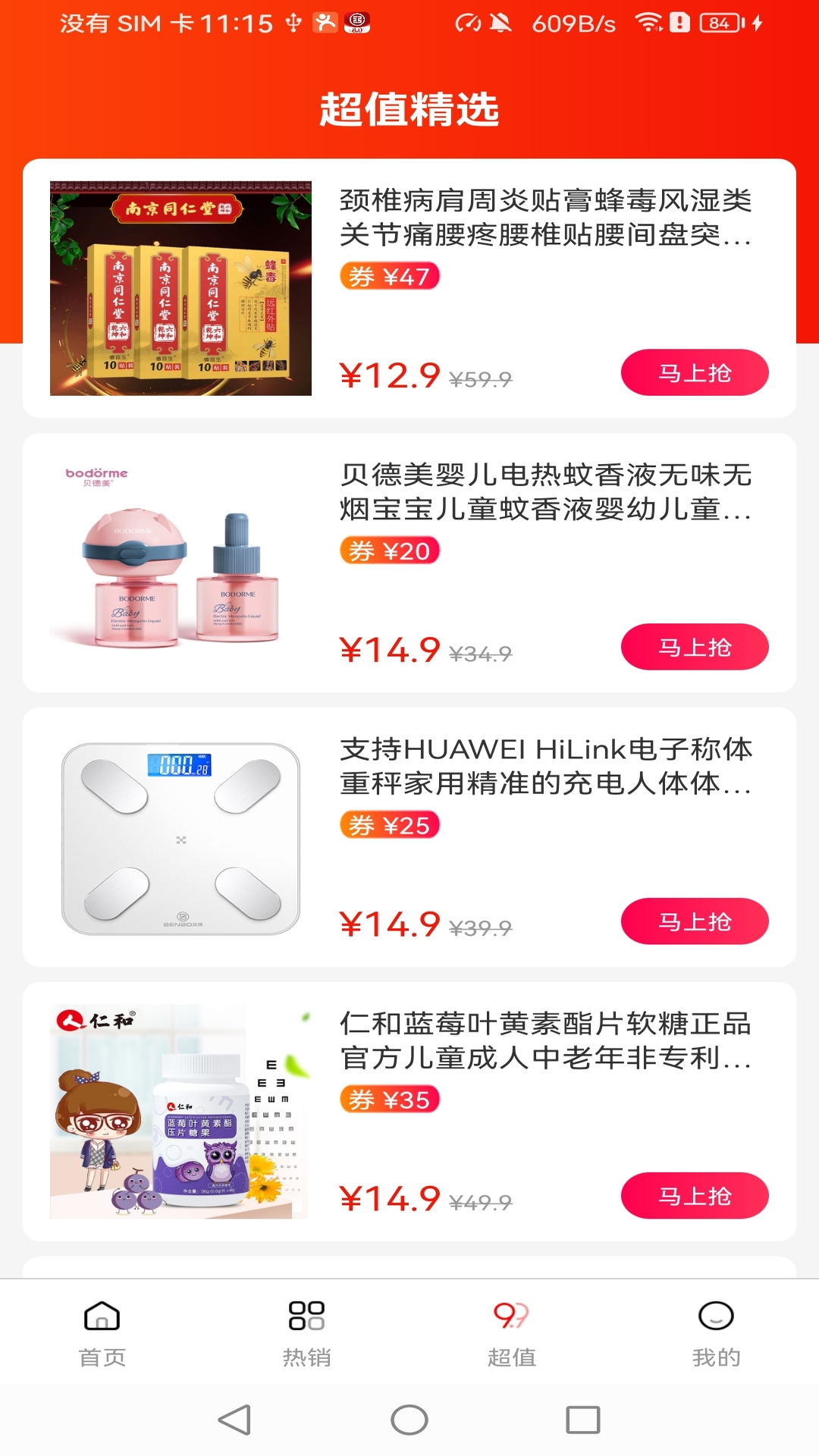Tap the ¥47 coupon badge on the first product
Image resolution: width=819 pixels, height=1456 pixels.
(391, 278)
